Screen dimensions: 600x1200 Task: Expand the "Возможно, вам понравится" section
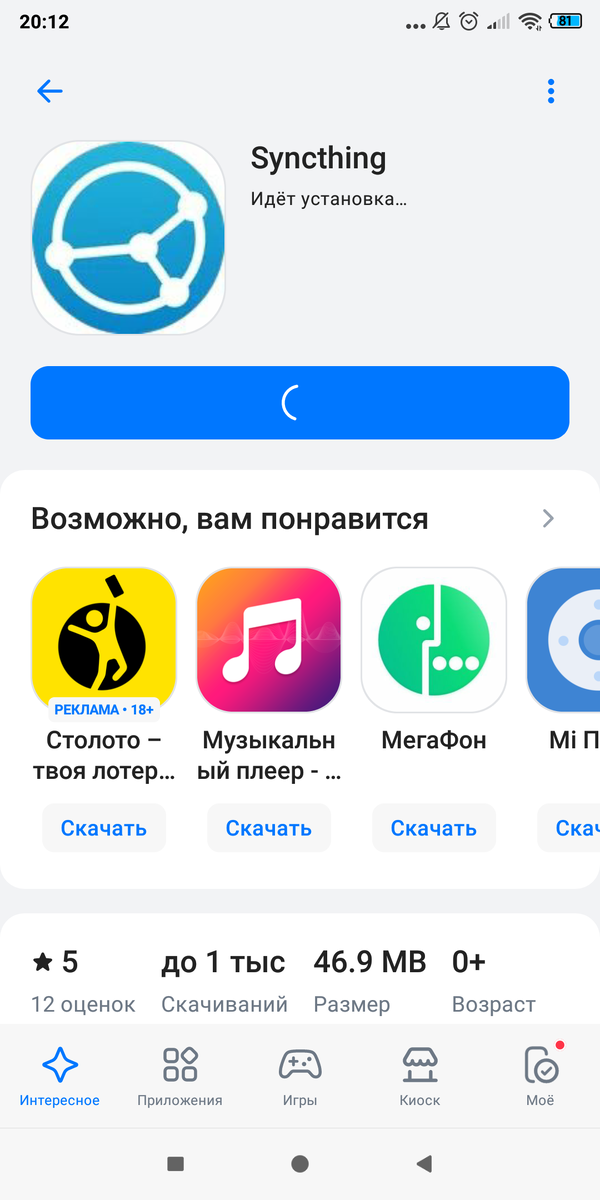547,518
